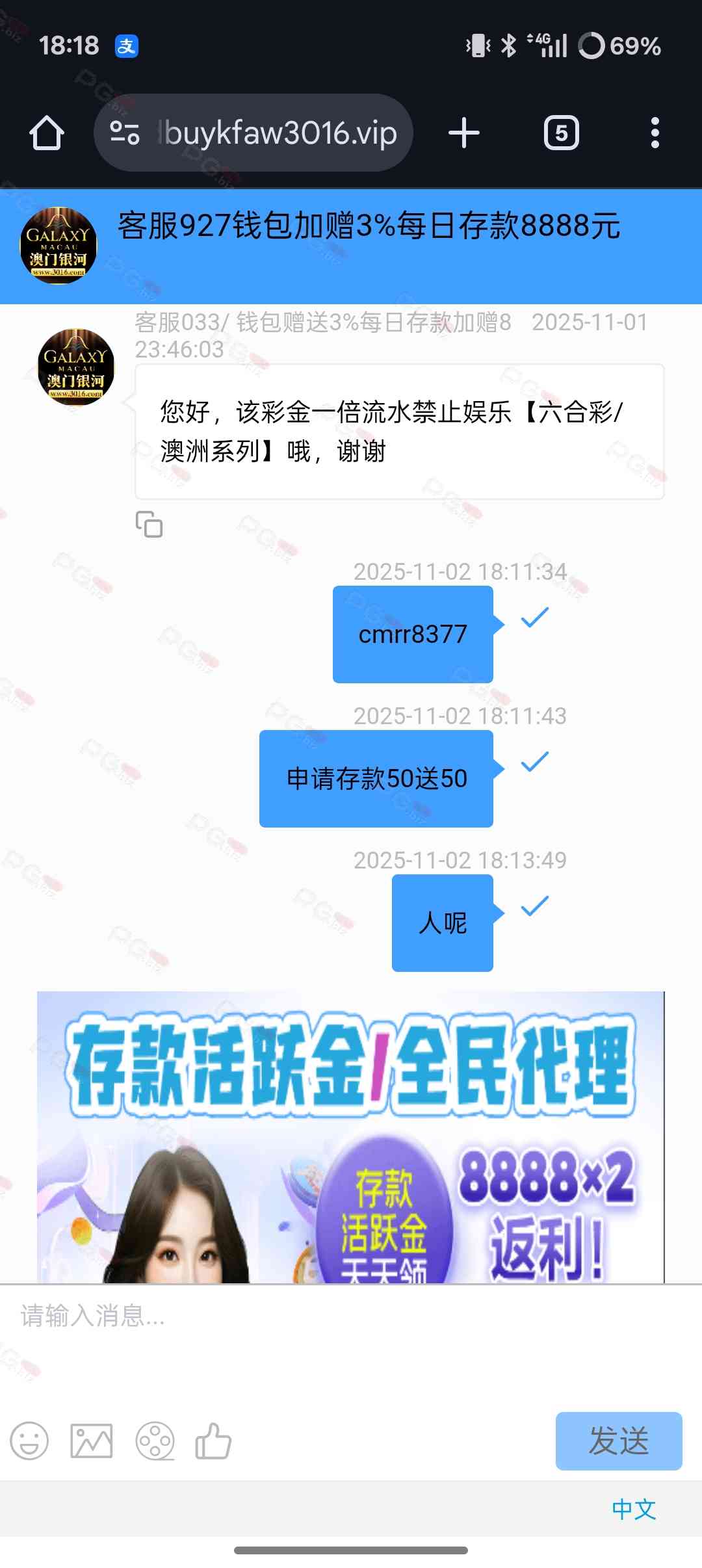Open the emoji picker

click(x=29, y=1441)
